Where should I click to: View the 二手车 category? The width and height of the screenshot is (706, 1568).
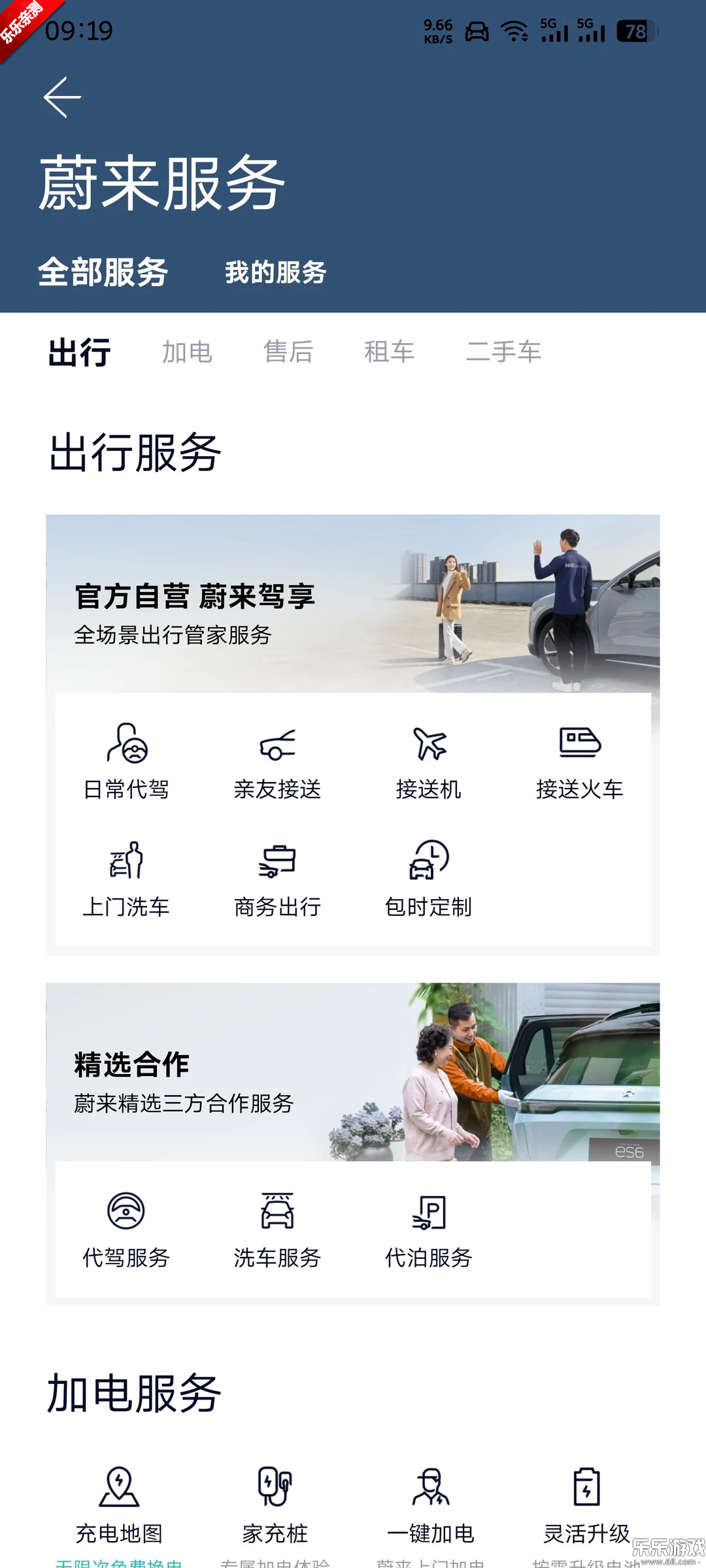click(503, 352)
